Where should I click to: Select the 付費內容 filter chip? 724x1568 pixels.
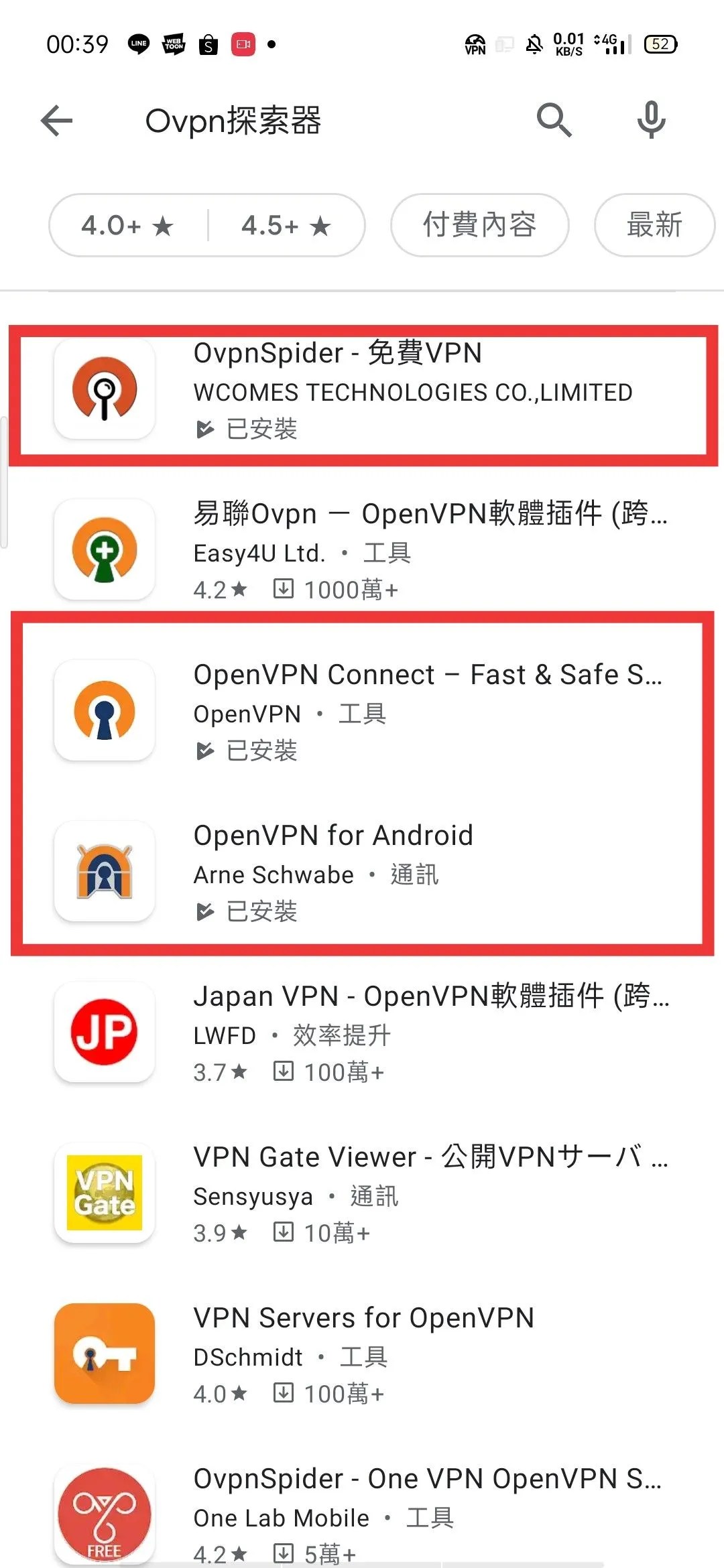479,225
